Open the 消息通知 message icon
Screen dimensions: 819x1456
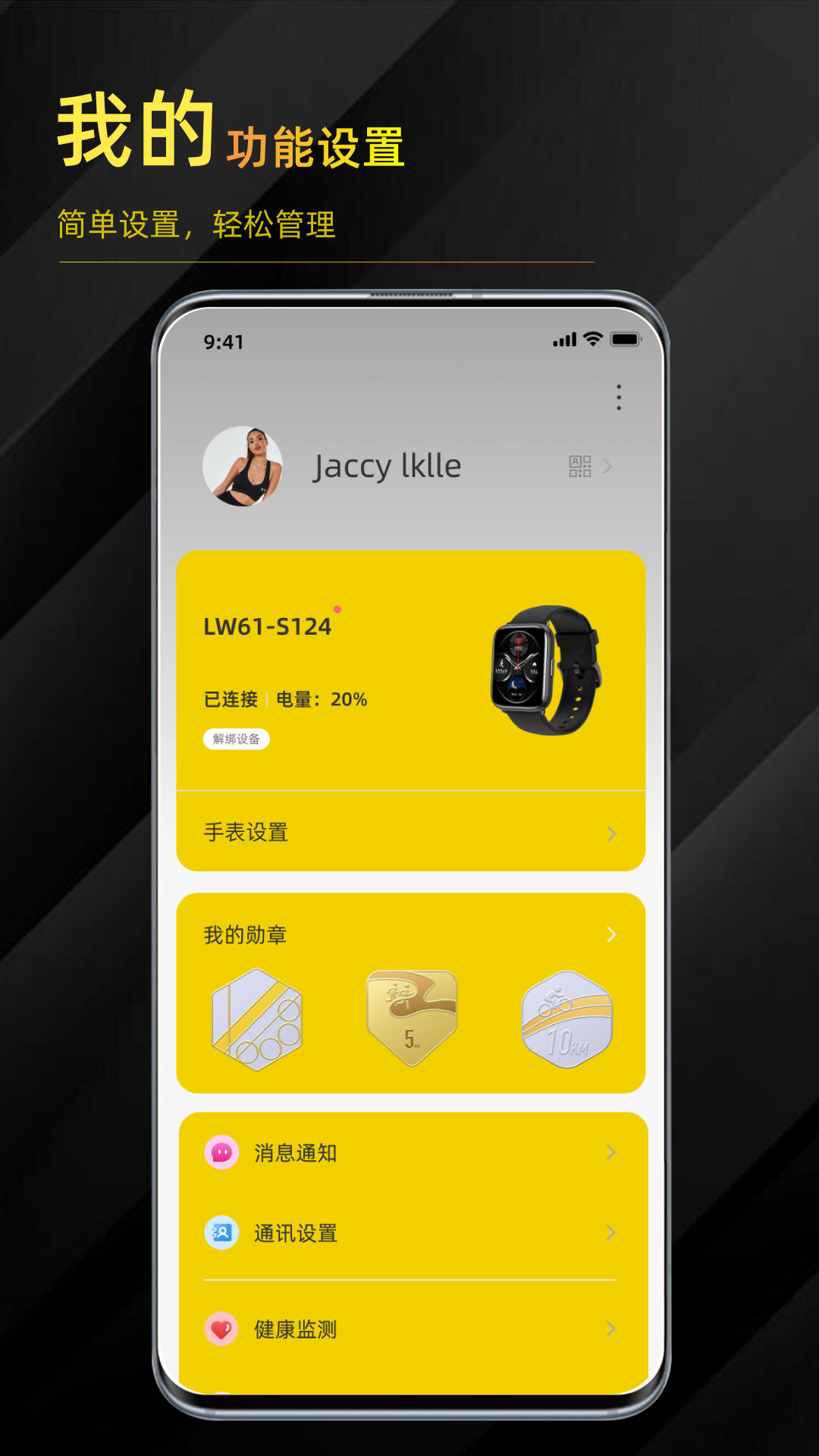(221, 1153)
